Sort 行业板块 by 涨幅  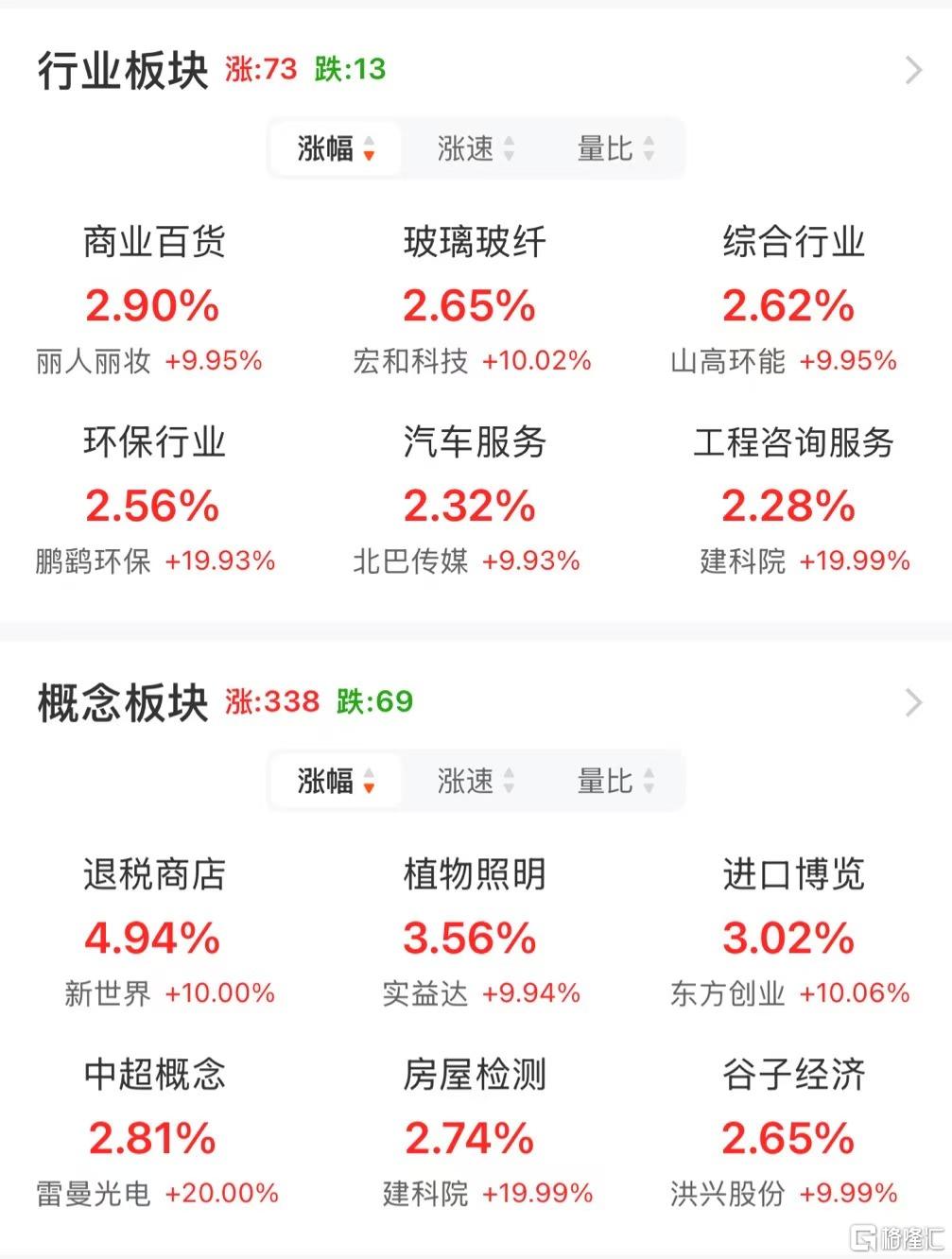pyautogui.click(x=336, y=148)
